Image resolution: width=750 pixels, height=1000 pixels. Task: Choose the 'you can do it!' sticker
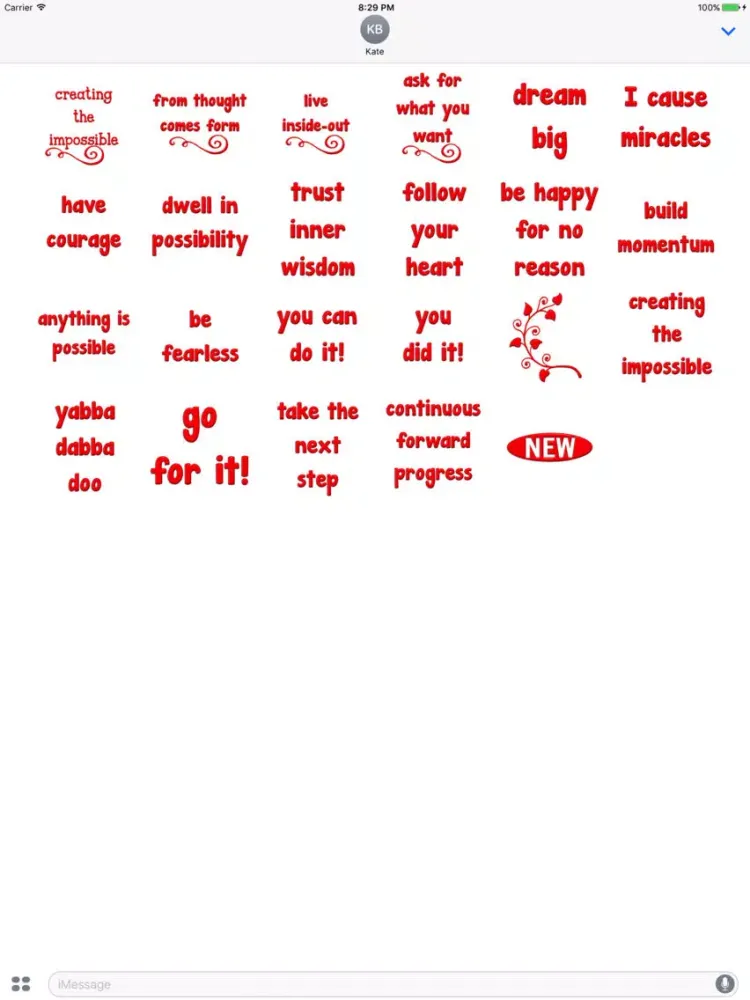(x=317, y=335)
